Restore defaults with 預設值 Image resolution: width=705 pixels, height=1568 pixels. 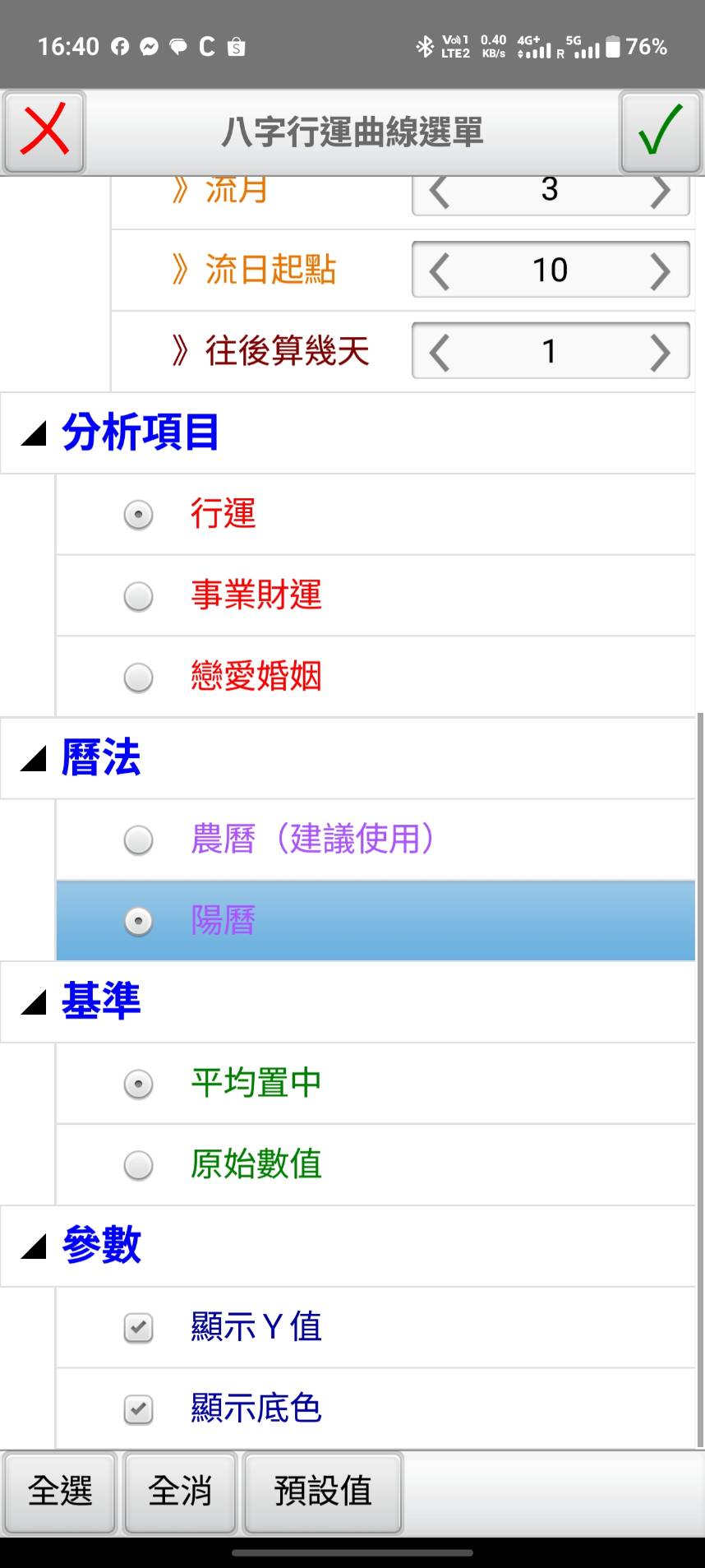(x=323, y=1492)
